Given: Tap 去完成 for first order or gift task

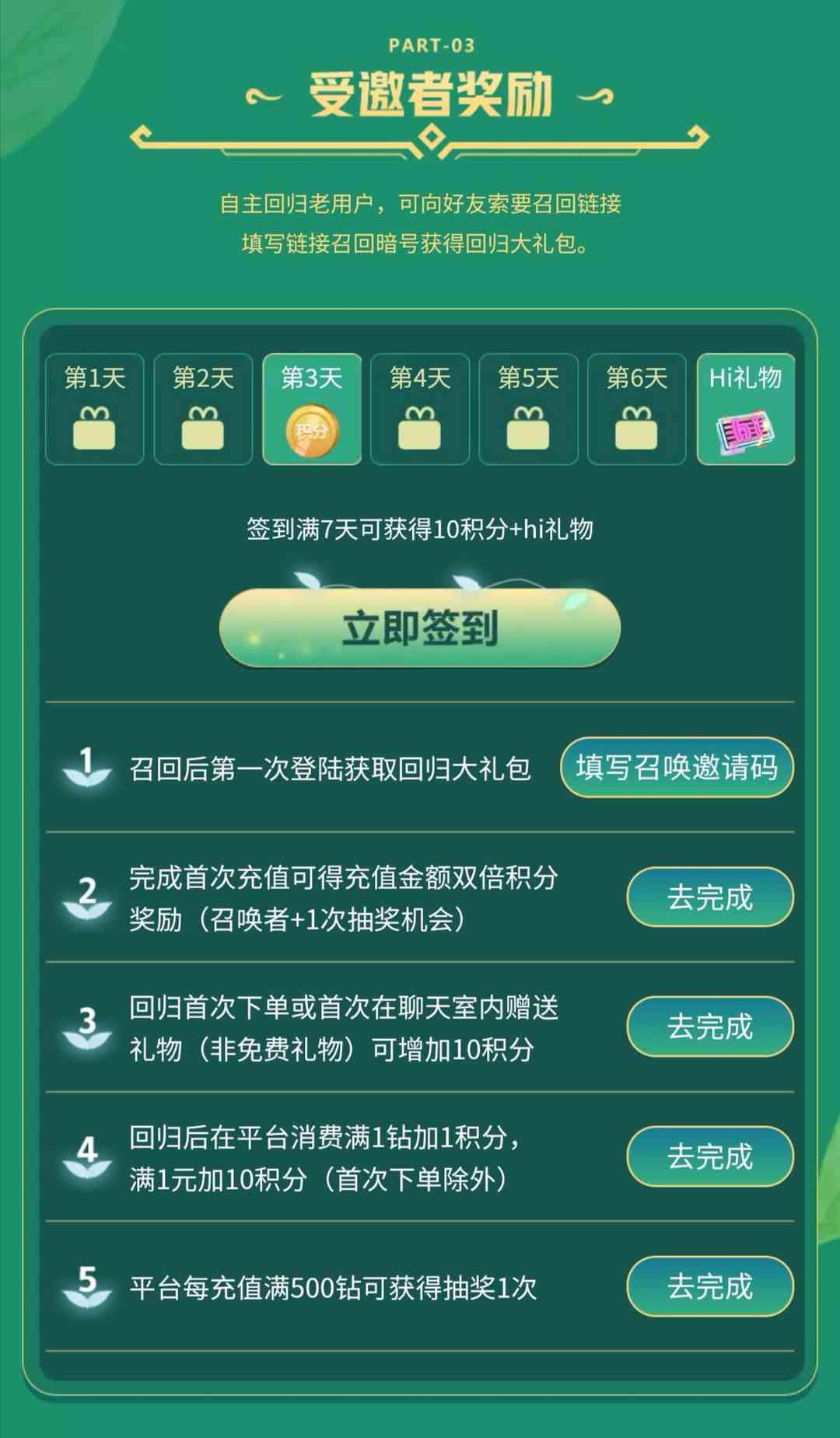Looking at the screenshot, I should (x=709, y=1027).
